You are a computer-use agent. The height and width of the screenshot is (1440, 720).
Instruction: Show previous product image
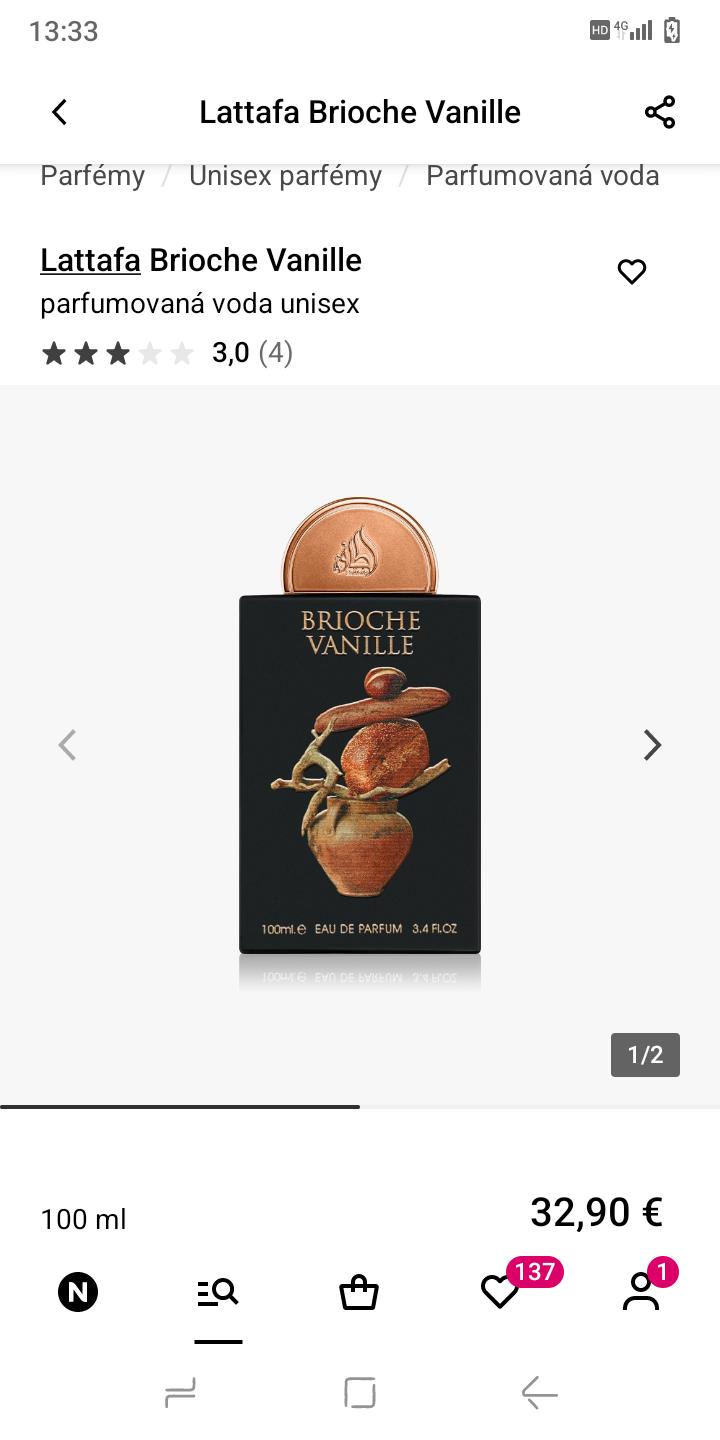click(67, 745)
